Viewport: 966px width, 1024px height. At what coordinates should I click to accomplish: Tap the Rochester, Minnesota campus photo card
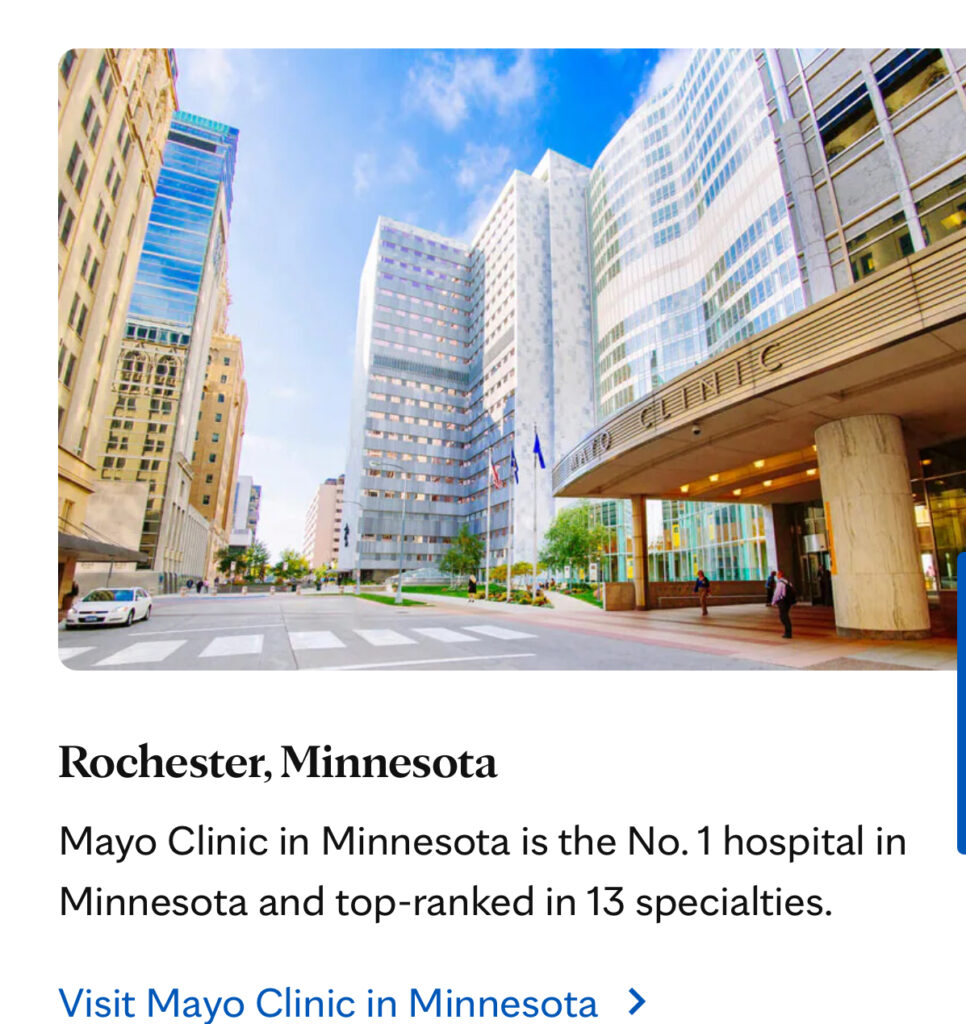[511, 359]
